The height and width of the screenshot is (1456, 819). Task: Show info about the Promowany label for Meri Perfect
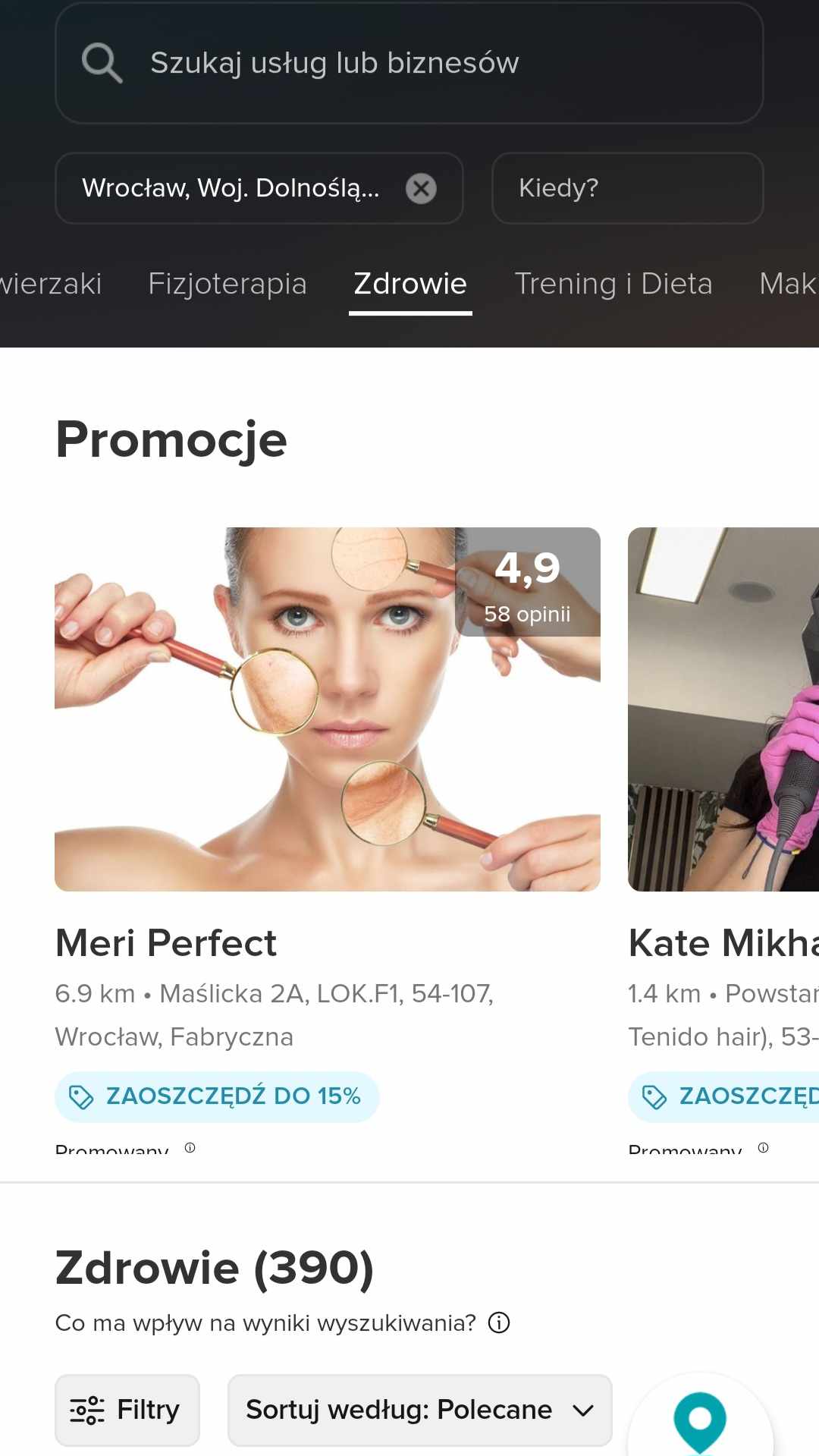tap(190, 1147)
